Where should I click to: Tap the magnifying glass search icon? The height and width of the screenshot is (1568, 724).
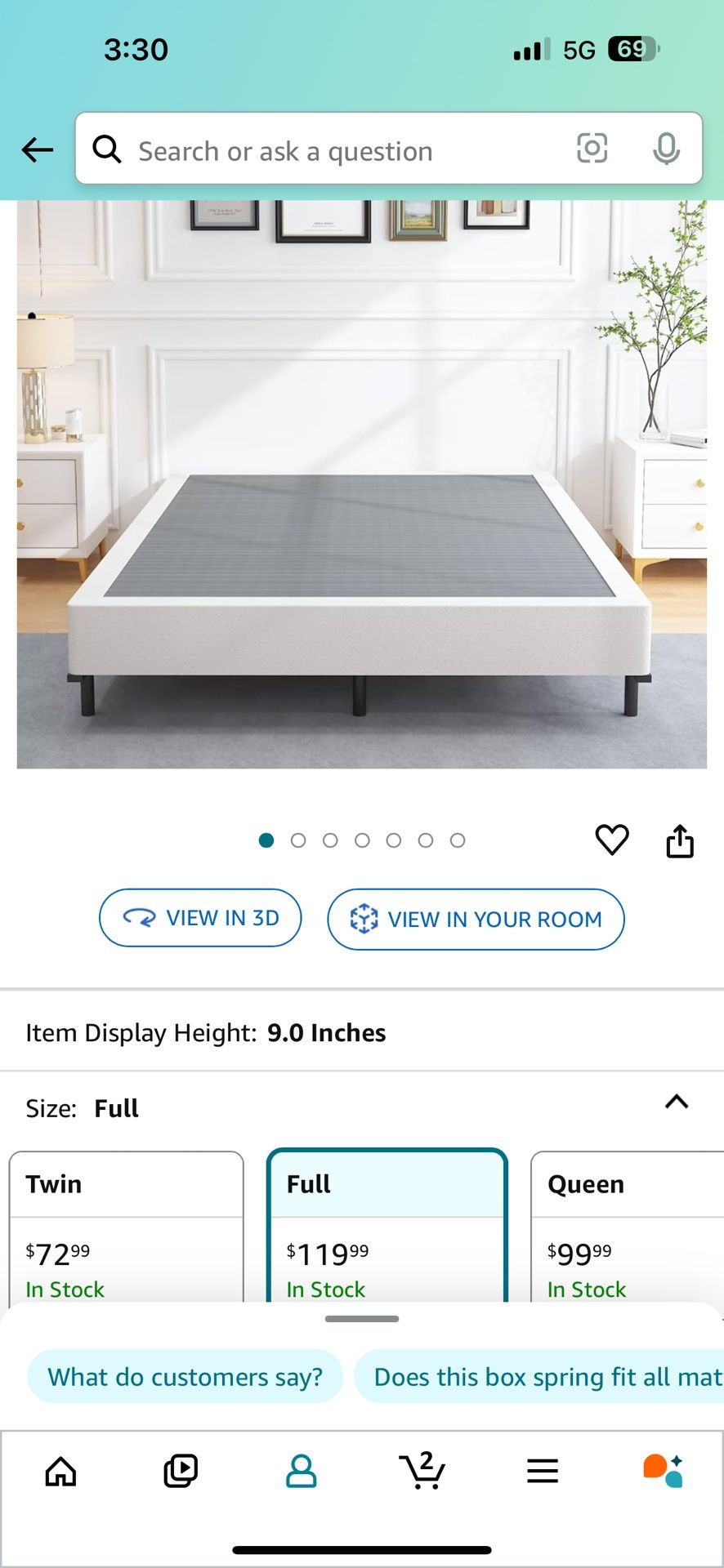(108, 149)
